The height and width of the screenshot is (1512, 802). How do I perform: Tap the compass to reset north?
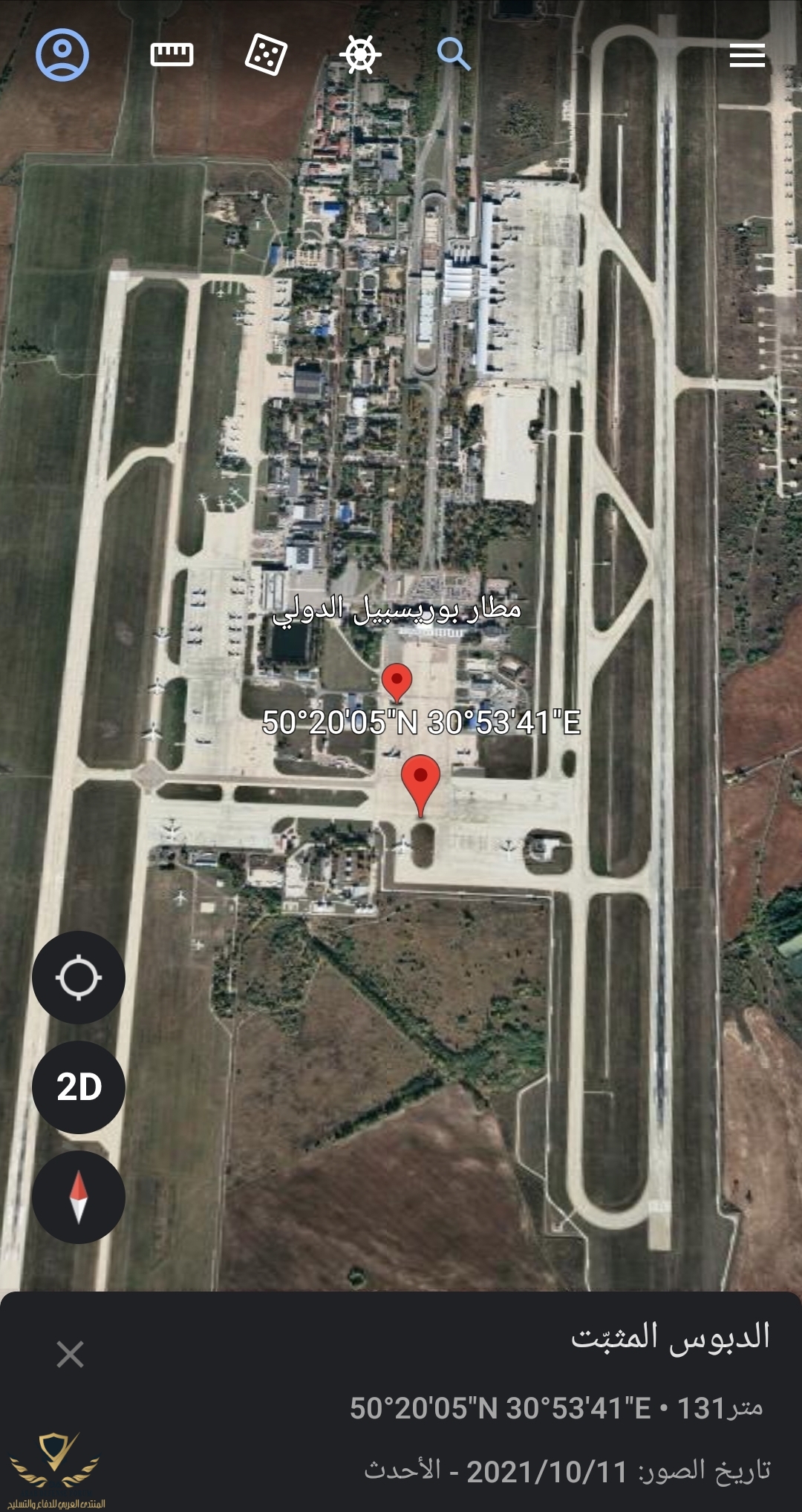[x=79, y=1197]
